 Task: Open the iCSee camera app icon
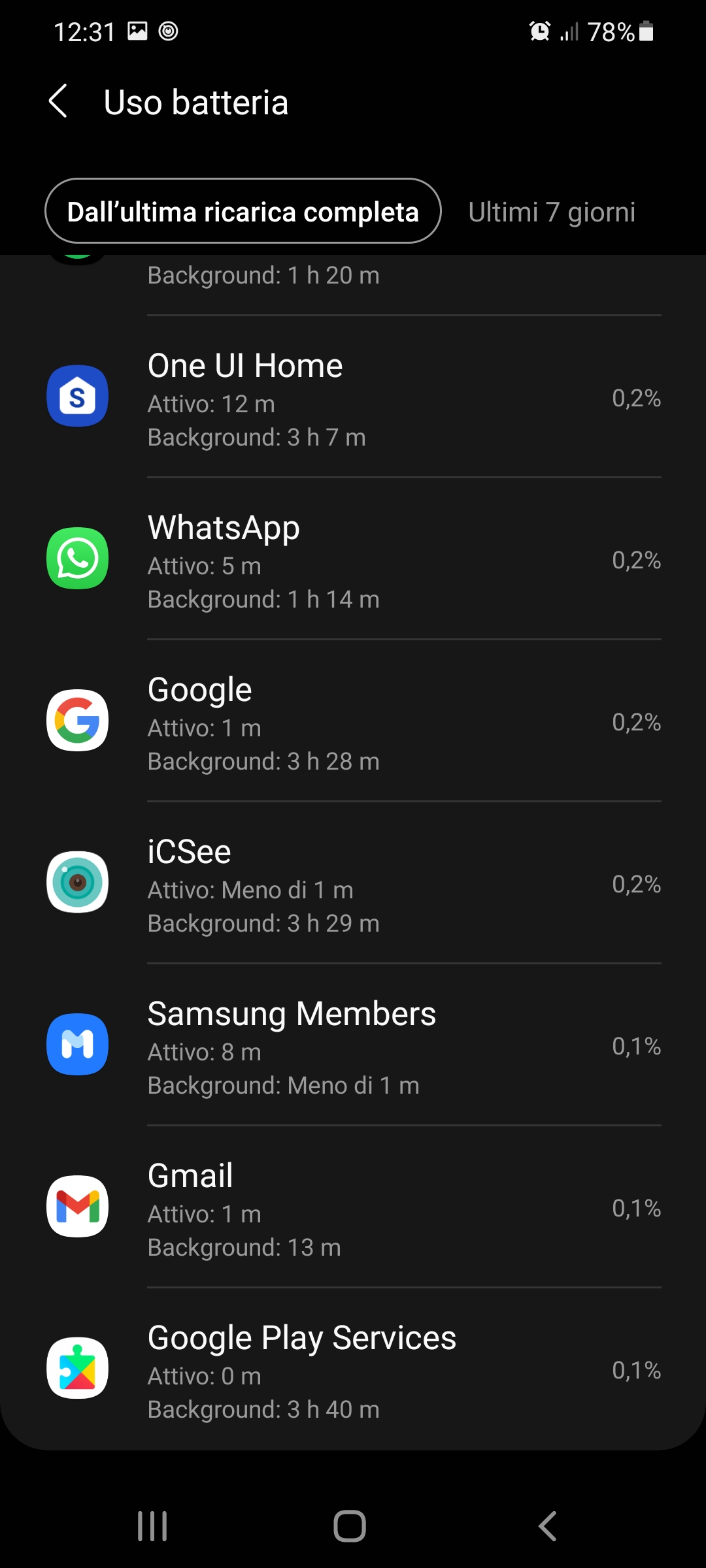pos(77,882)
